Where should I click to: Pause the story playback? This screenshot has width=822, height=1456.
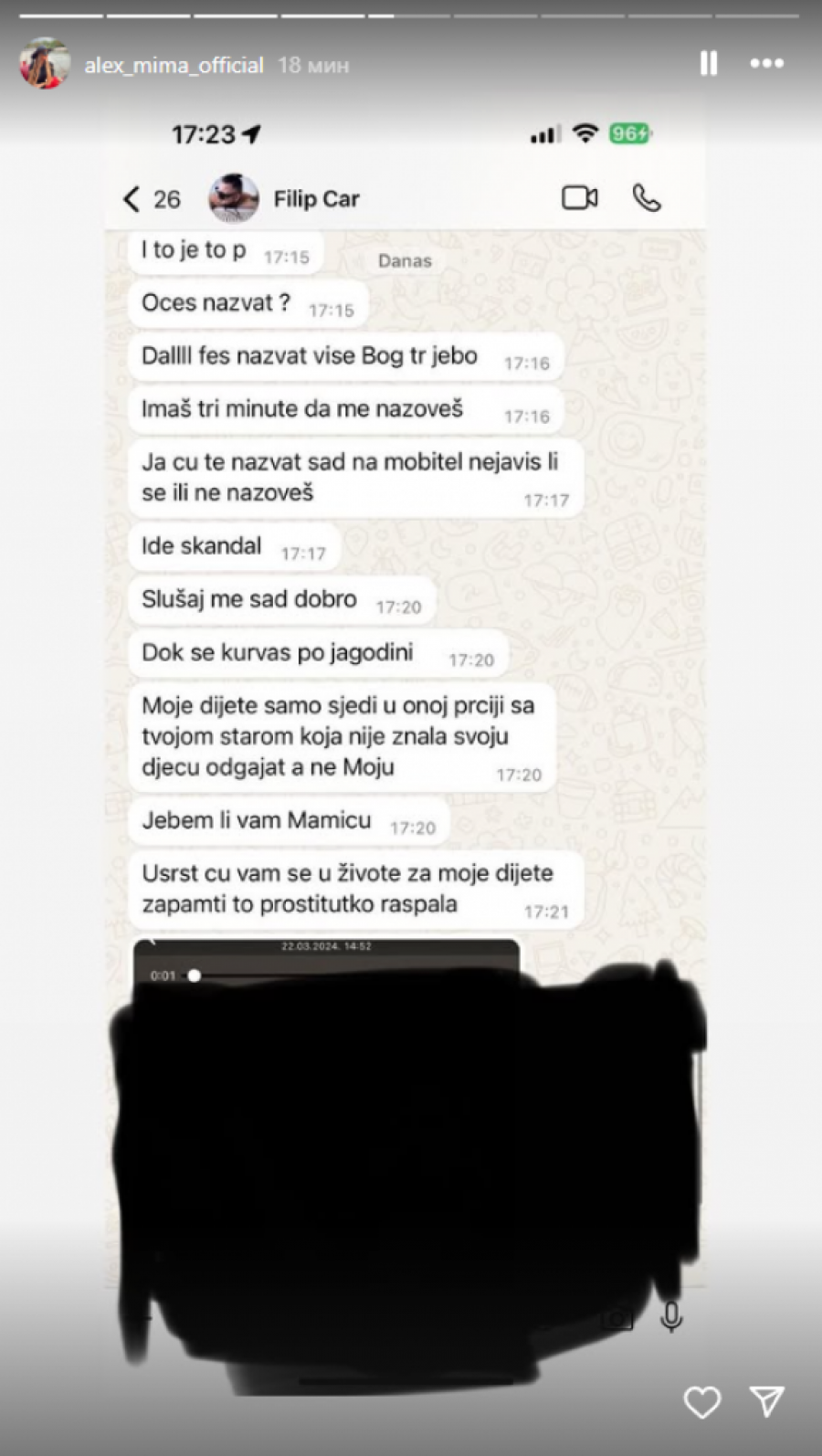pos(709,63)
